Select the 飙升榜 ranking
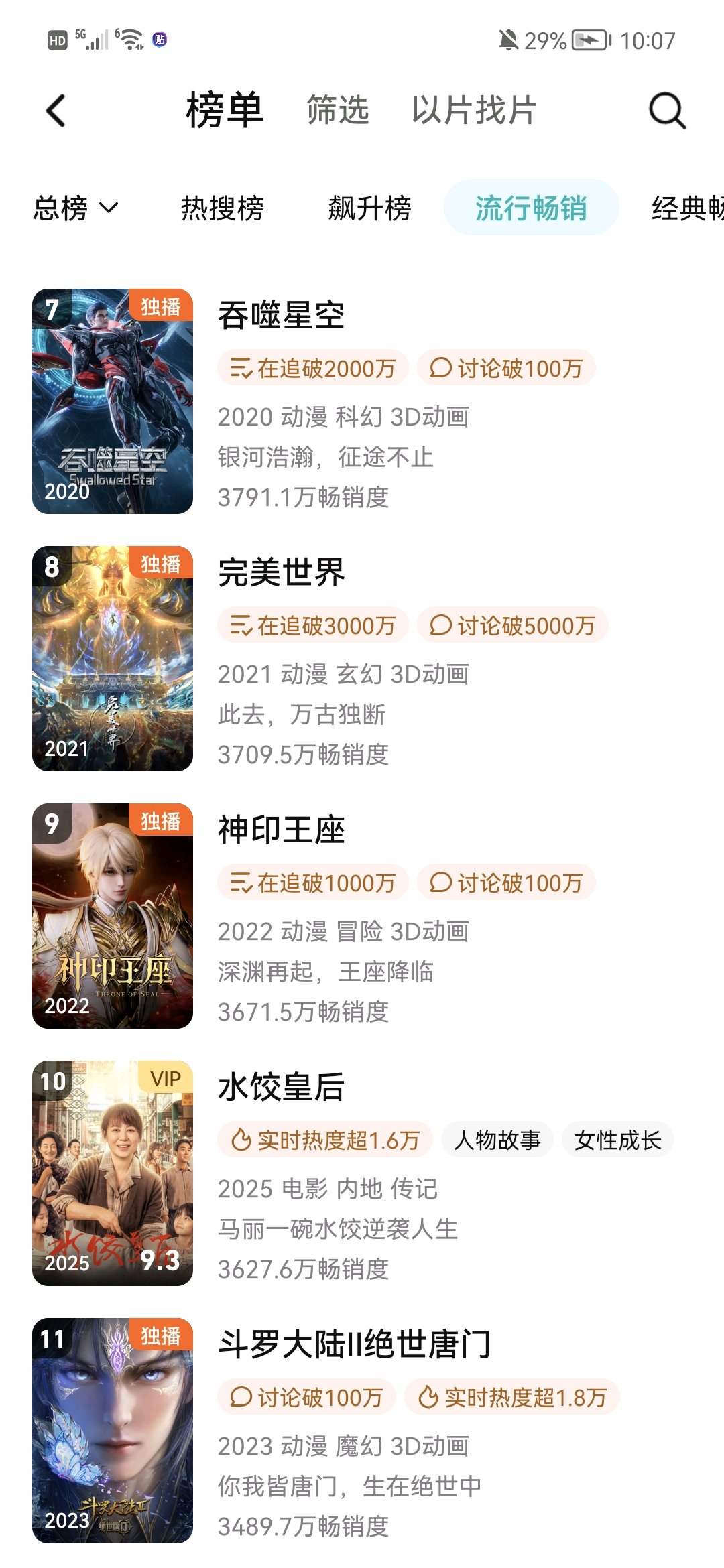Image resolution: width=724 pixels, height=1568 pixels. point(369,208)
